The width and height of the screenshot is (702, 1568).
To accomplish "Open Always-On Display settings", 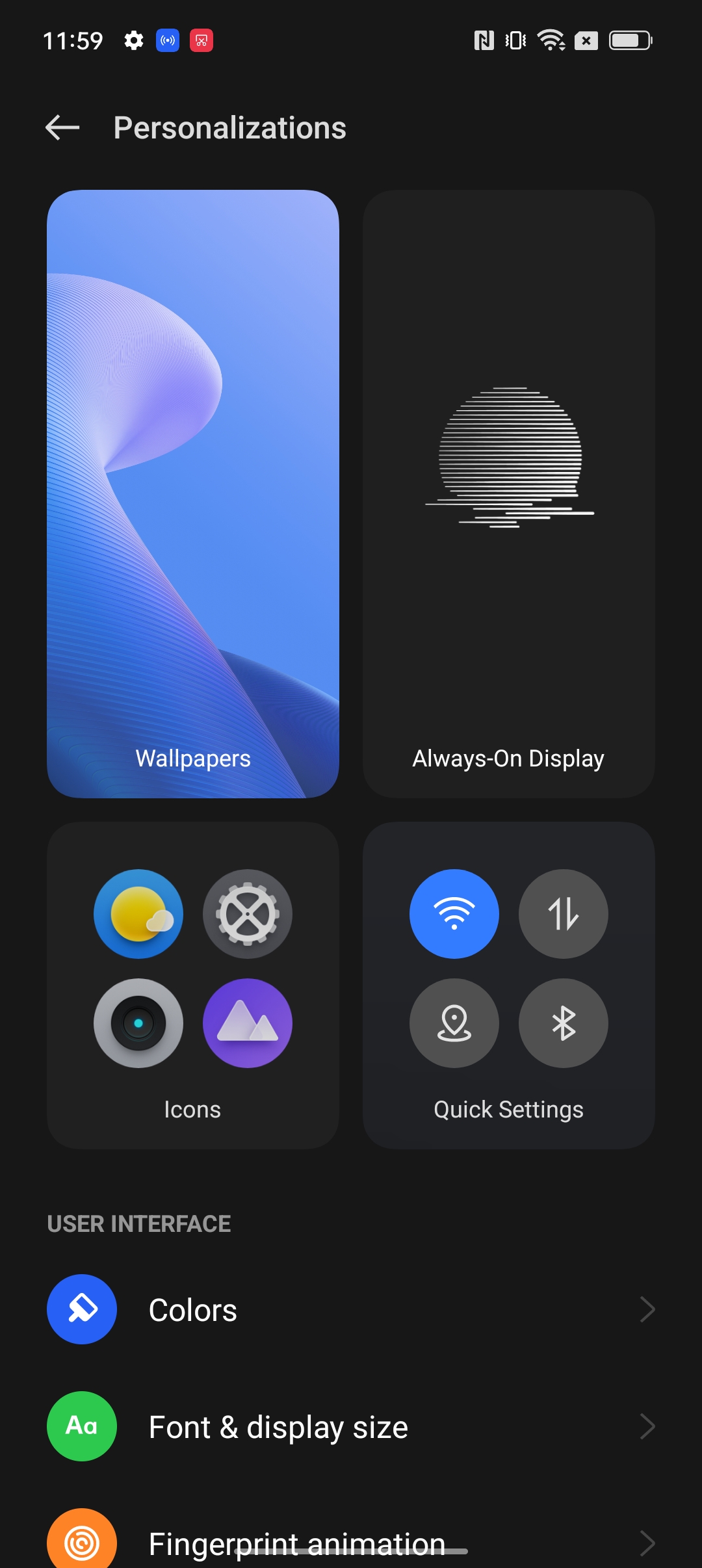I will 508,494.
